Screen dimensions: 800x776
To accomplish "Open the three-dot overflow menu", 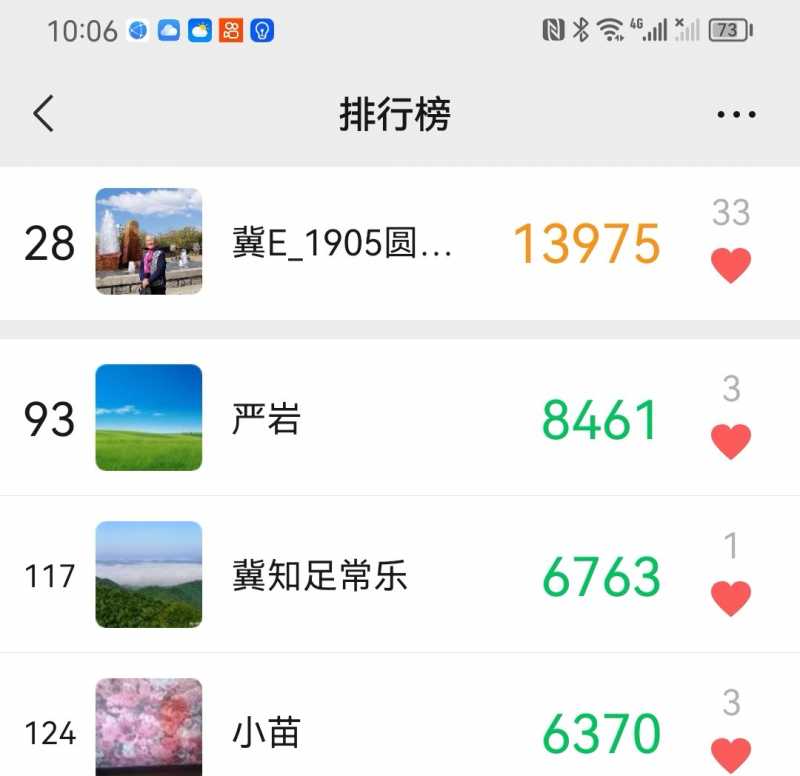I will point(736,115).
